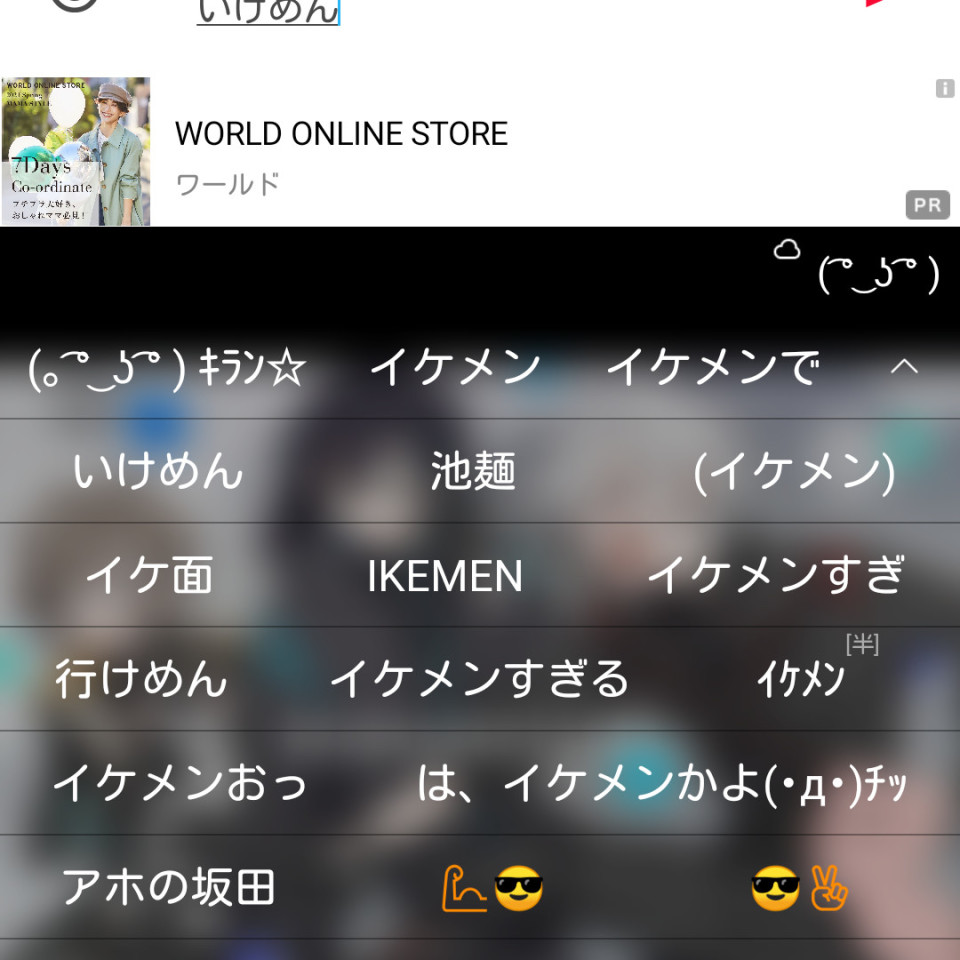Select the アホの坂田 candidate

point(168,888)
